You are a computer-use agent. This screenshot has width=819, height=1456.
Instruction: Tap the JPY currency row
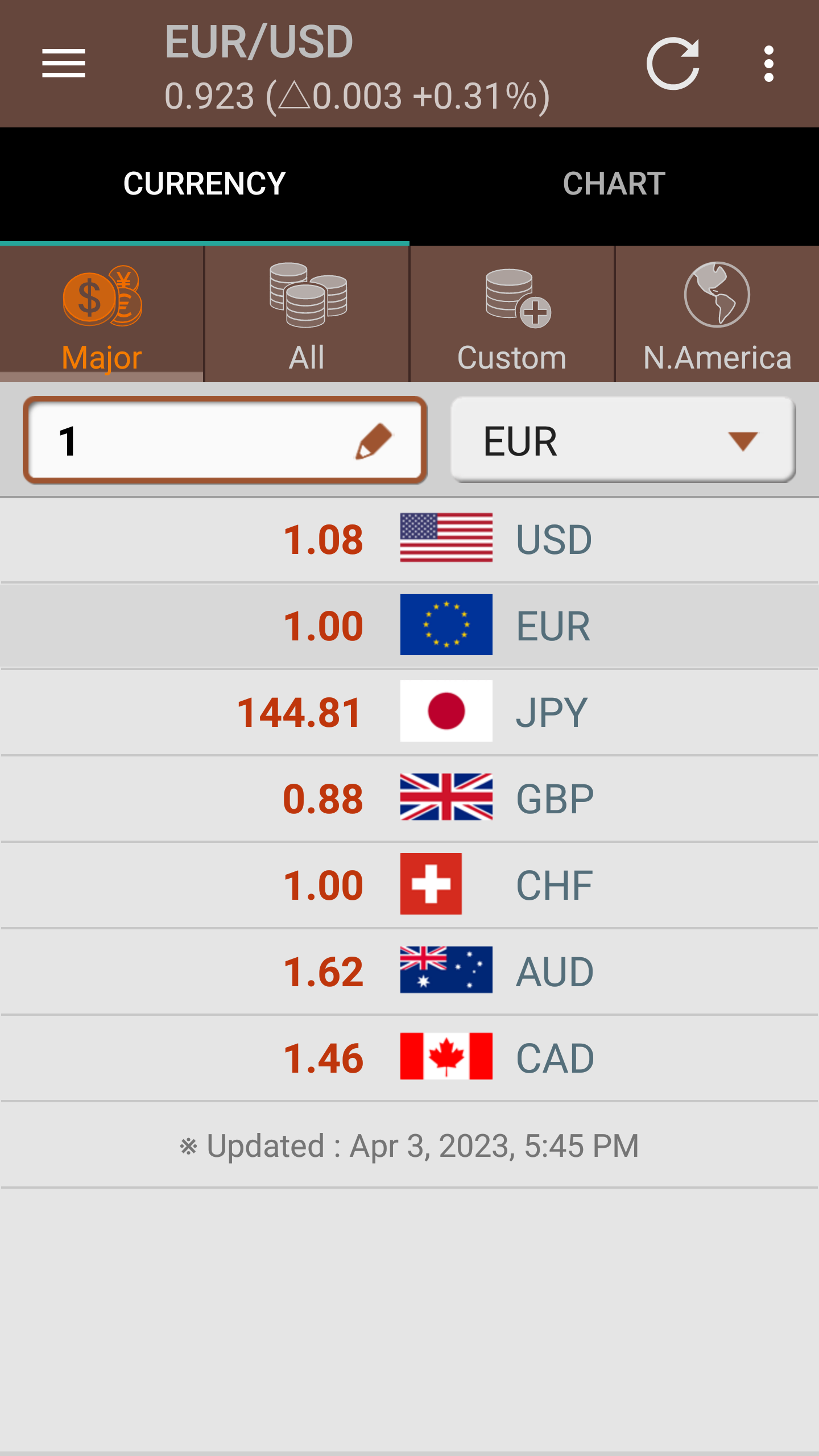coord(409,712)
